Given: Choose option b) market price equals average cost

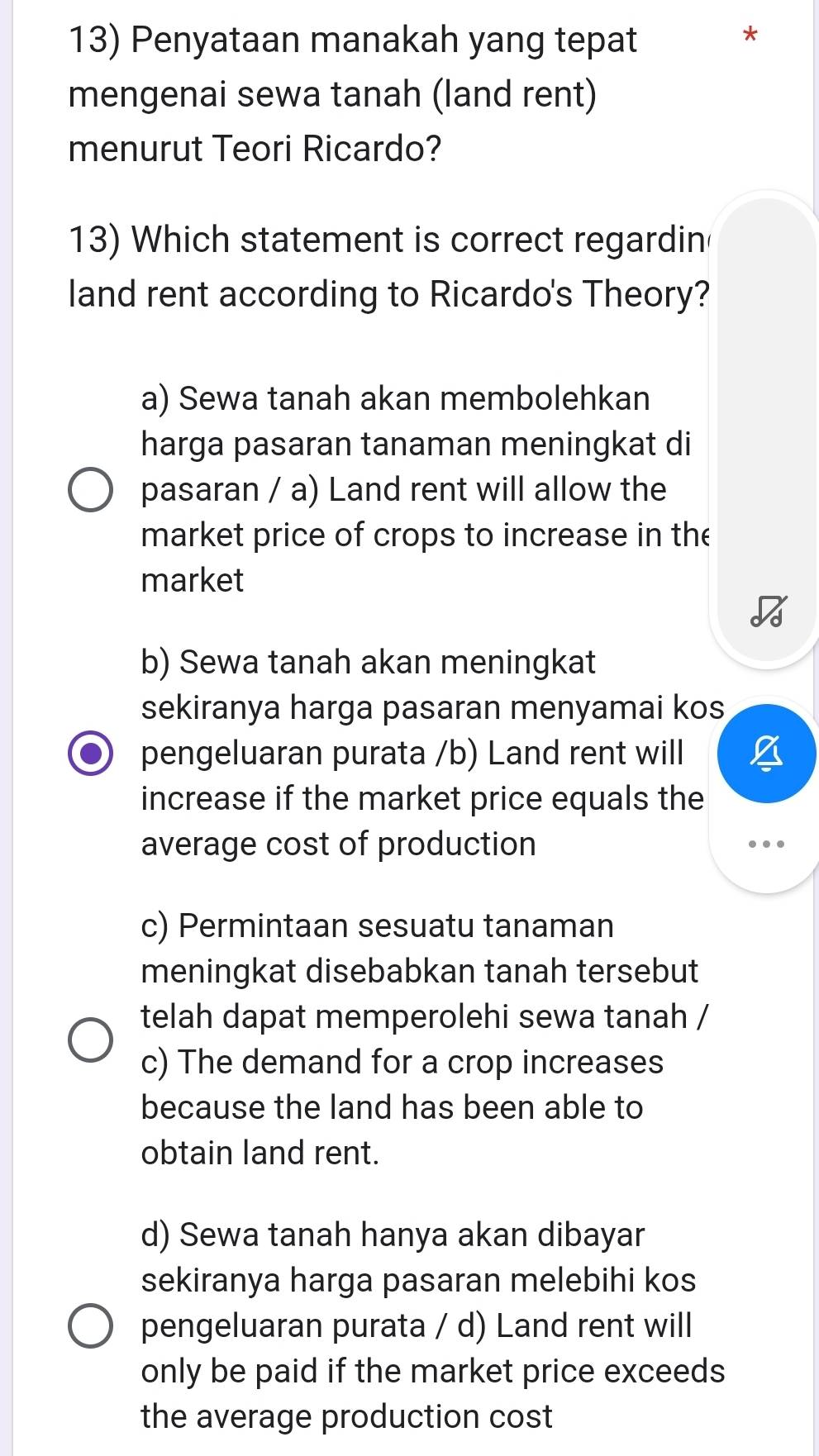Looking at the screenshot, I should pos(90,754).
